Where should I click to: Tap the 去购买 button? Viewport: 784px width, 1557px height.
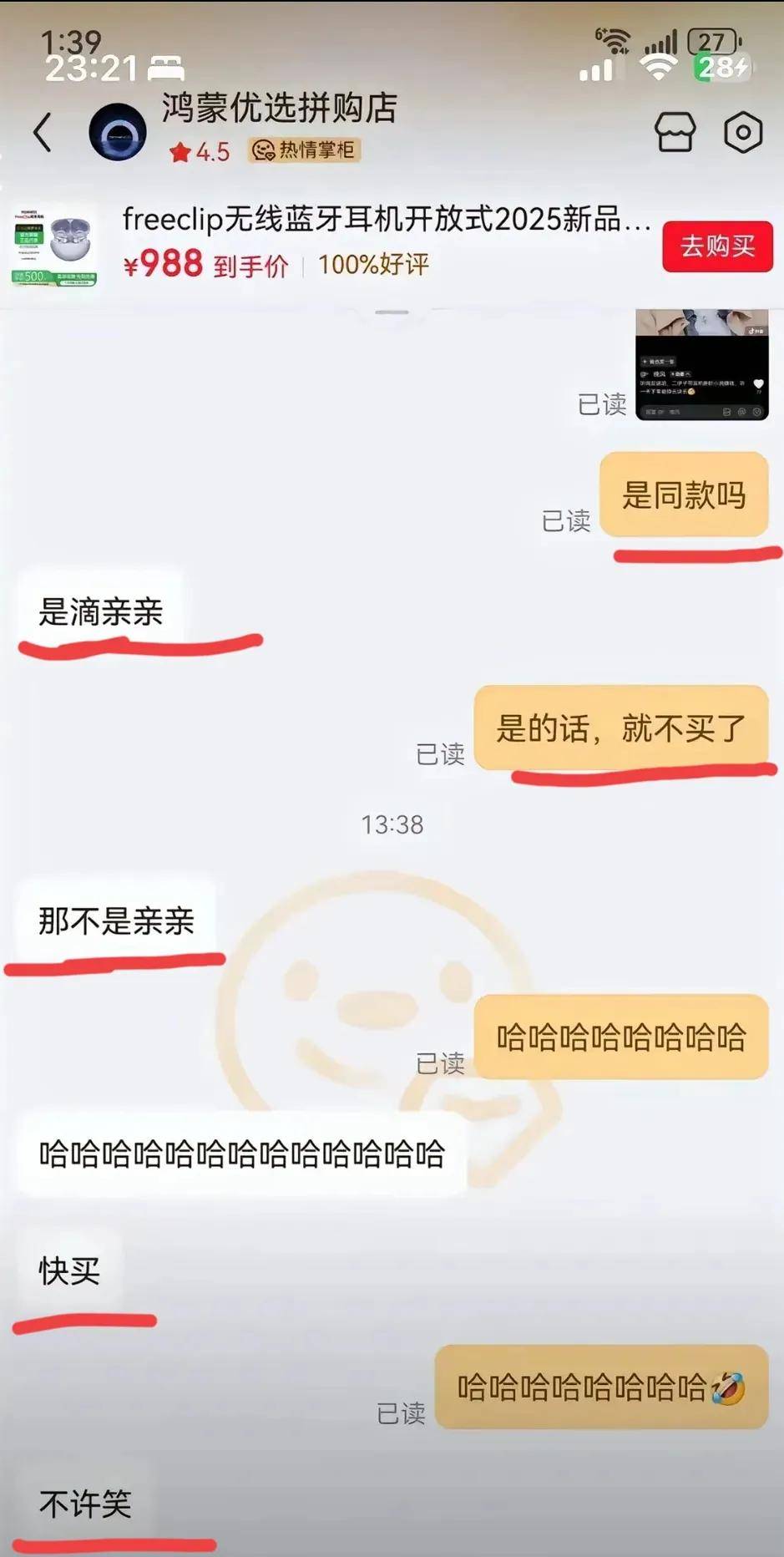pyautogui.click(x=717, y=246)
